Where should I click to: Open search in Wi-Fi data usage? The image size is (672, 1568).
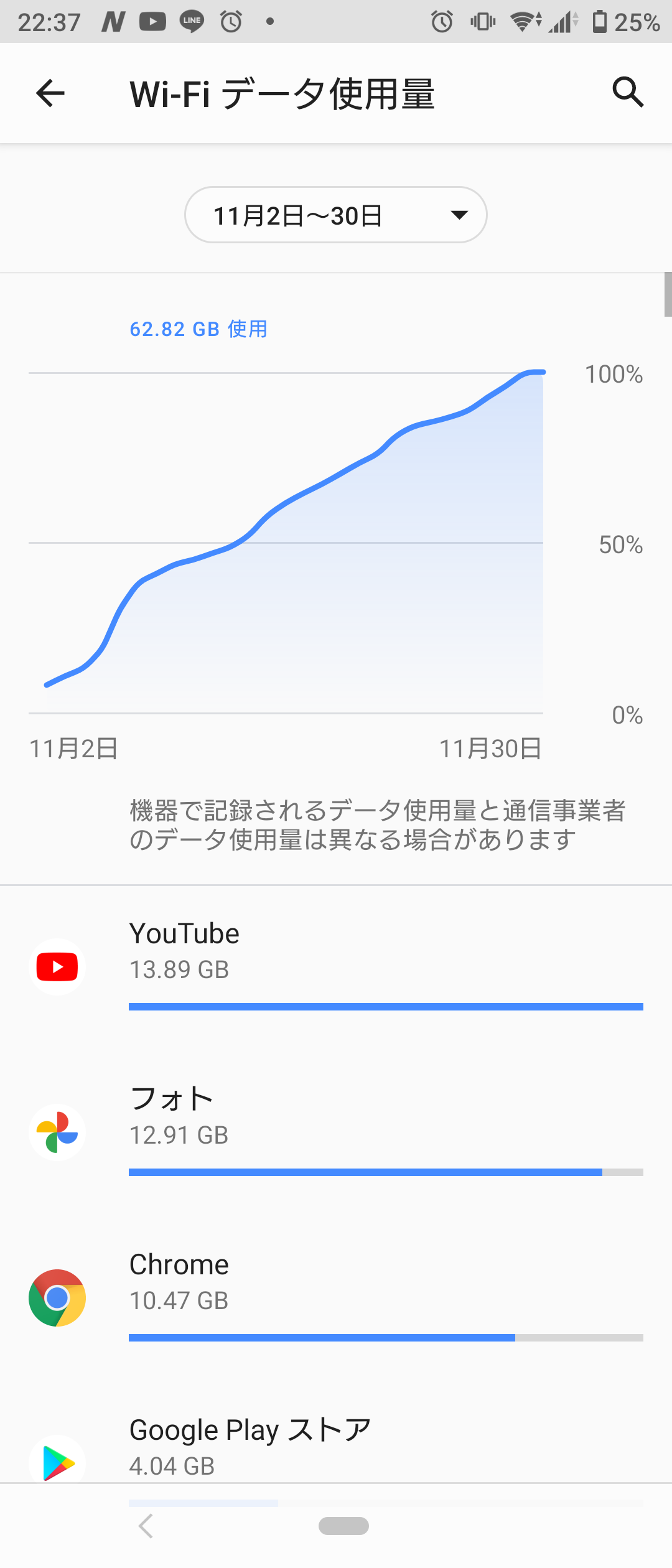click(x=628, y=93)
